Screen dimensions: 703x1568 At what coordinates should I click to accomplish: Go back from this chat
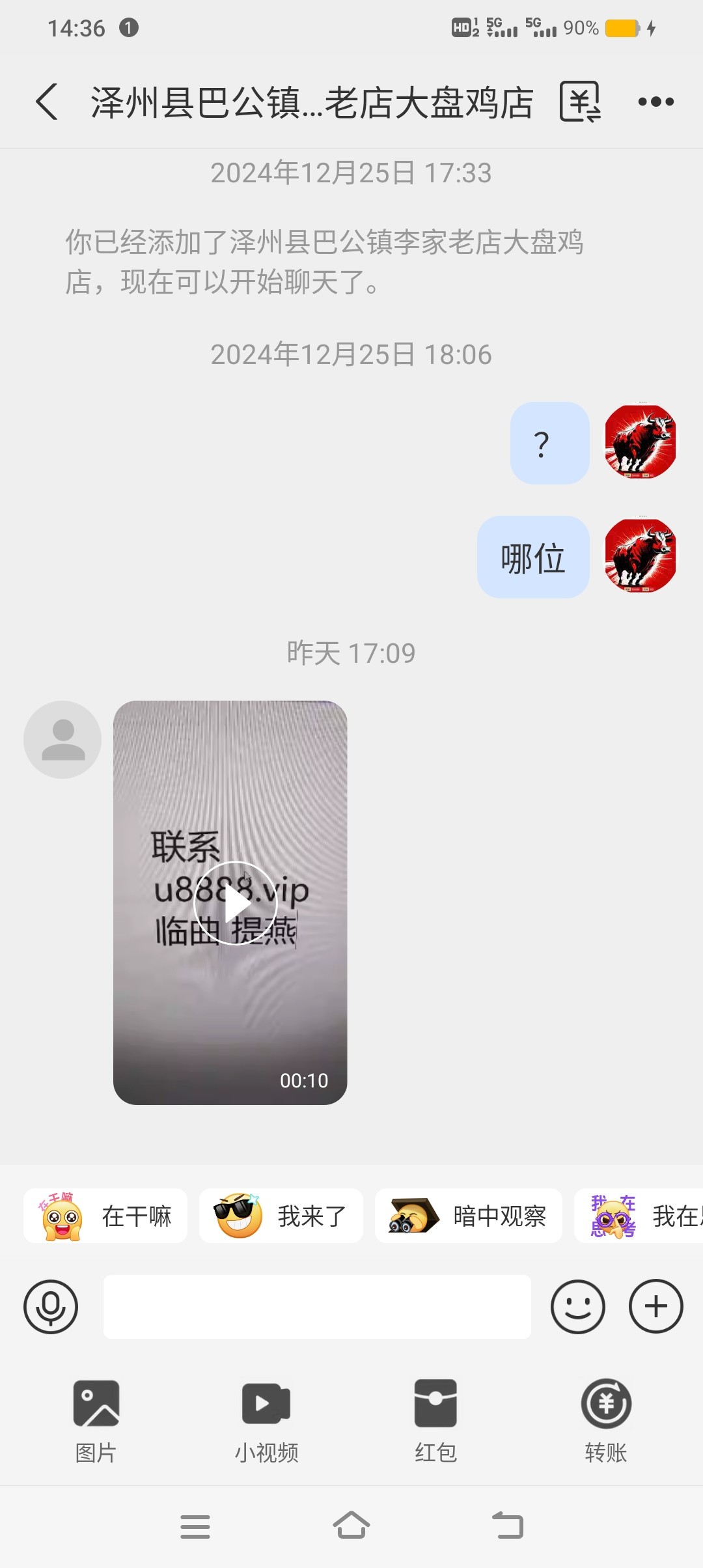(x=47, y=102)
